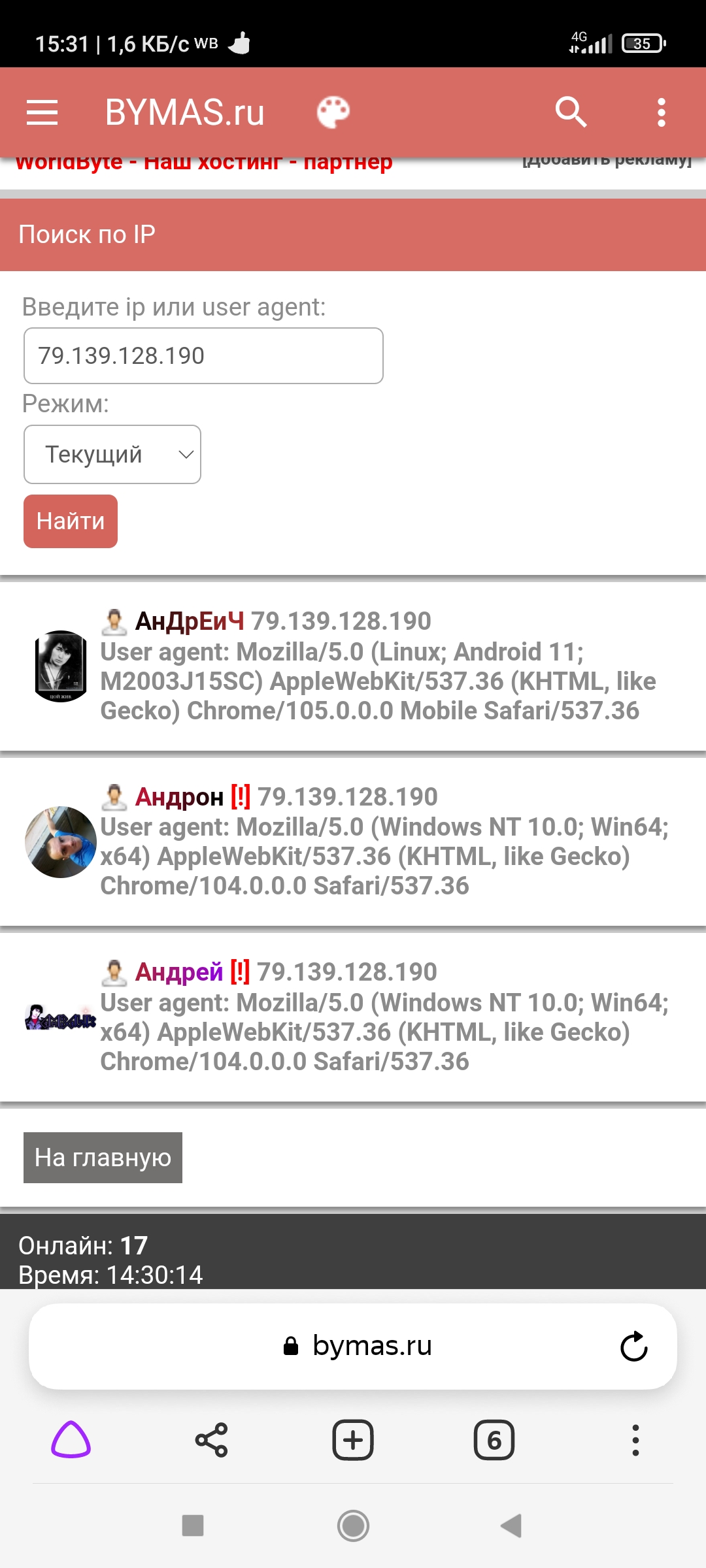
Task: Share this page
Action: [x=212, y=1440]
